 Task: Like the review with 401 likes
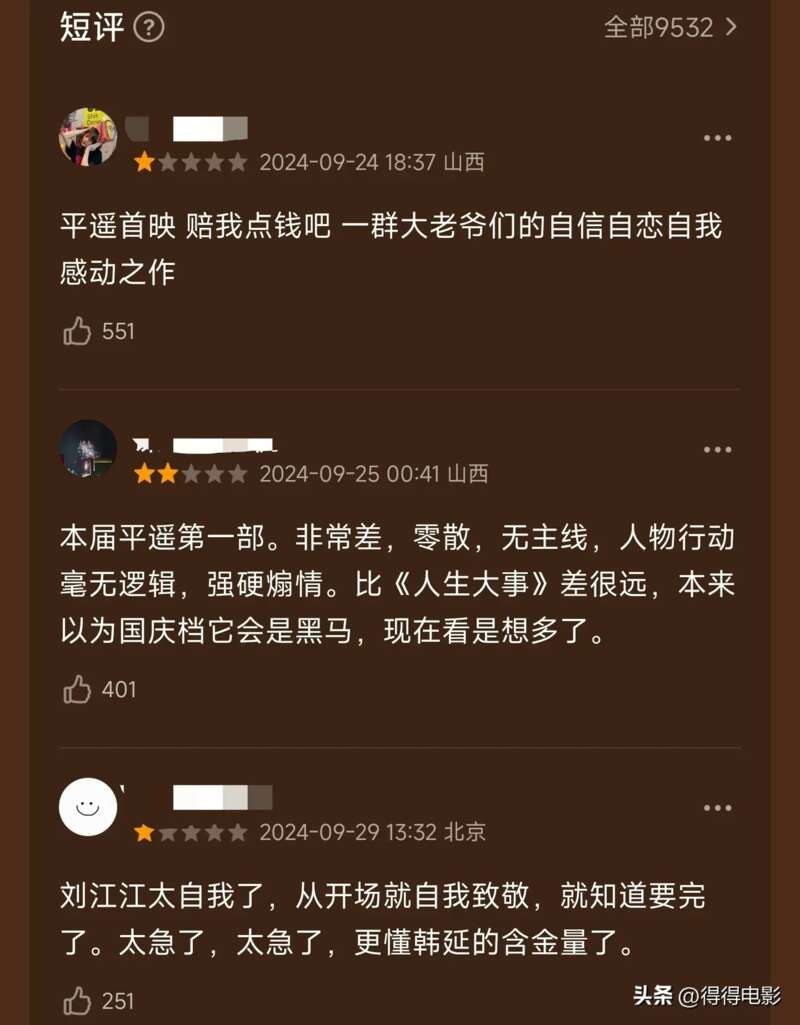point(77,689)
